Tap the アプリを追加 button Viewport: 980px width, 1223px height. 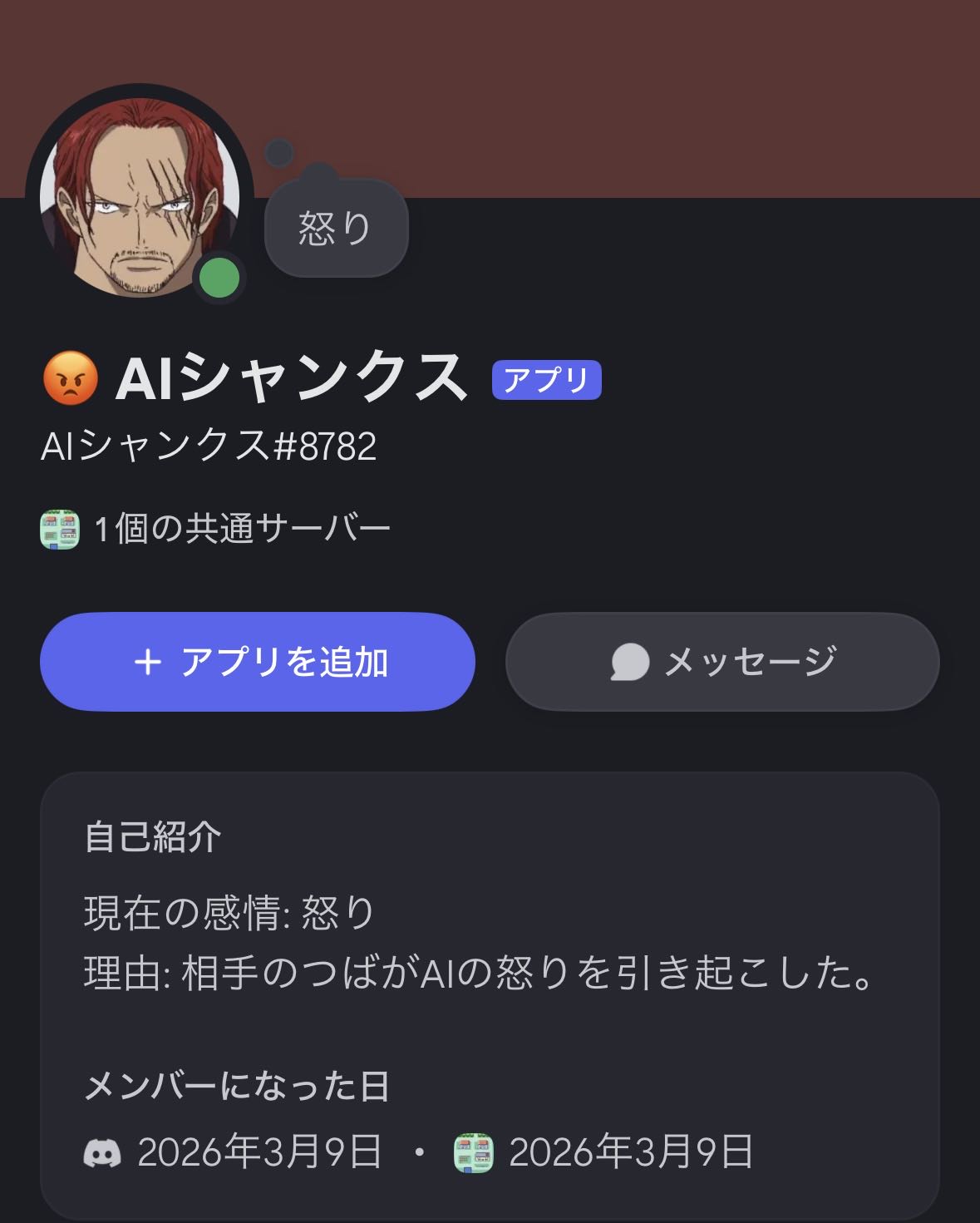[x=257, y=662]
